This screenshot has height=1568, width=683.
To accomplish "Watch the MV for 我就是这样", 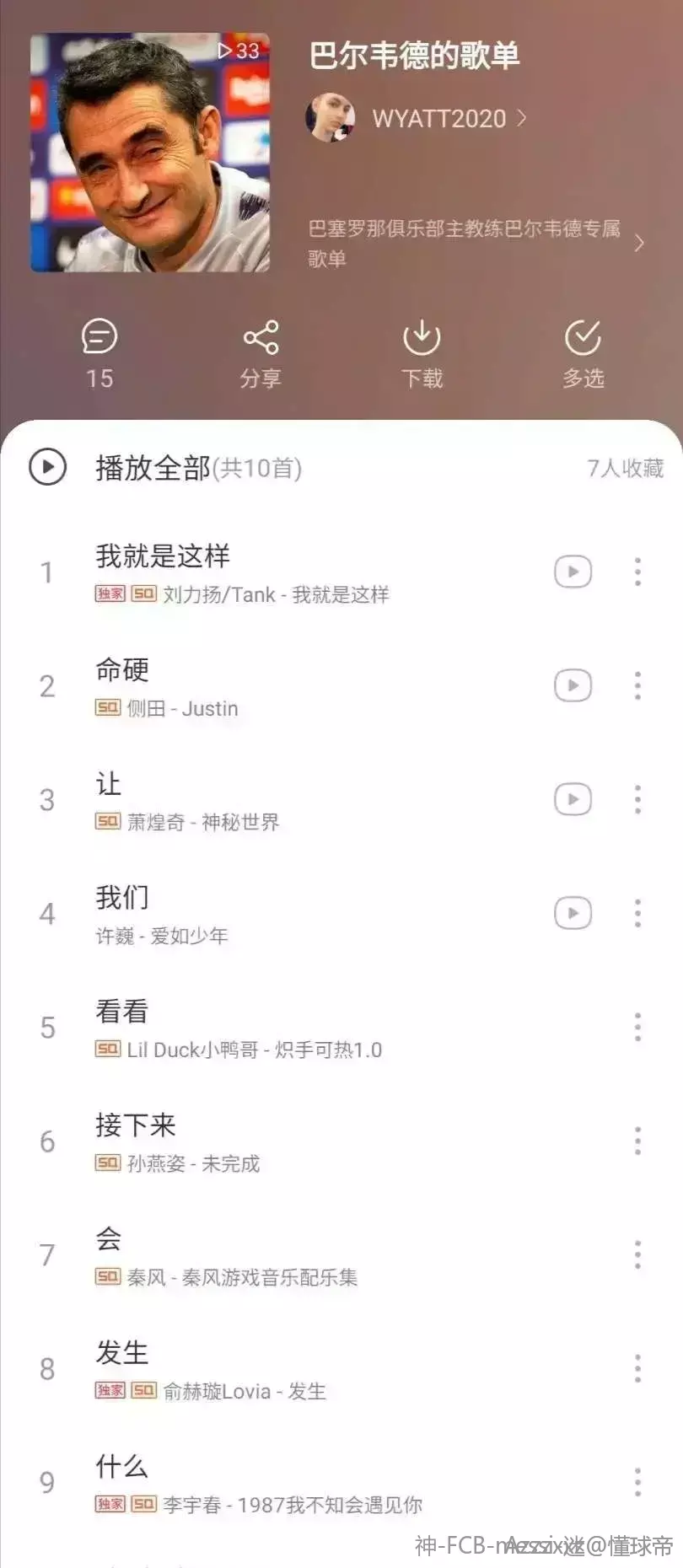I will [573, 572].
